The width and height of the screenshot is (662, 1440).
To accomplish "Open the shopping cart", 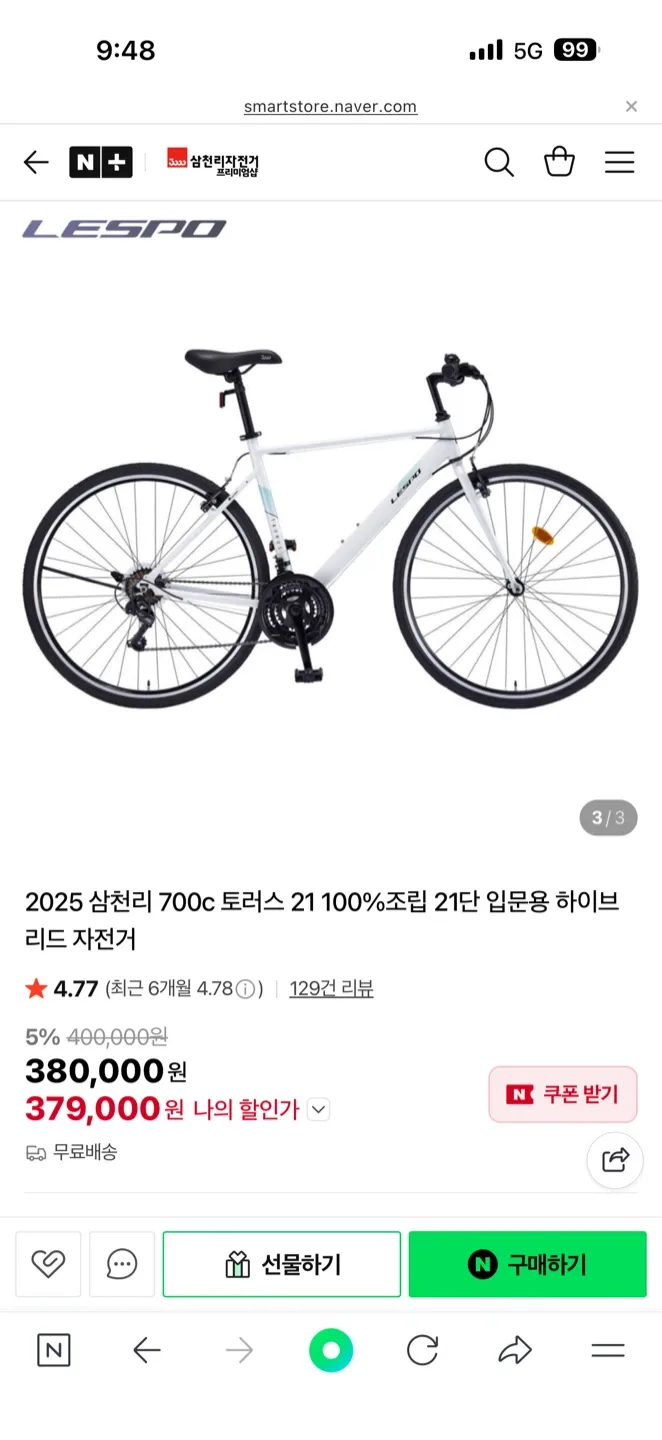I will 559,162.
